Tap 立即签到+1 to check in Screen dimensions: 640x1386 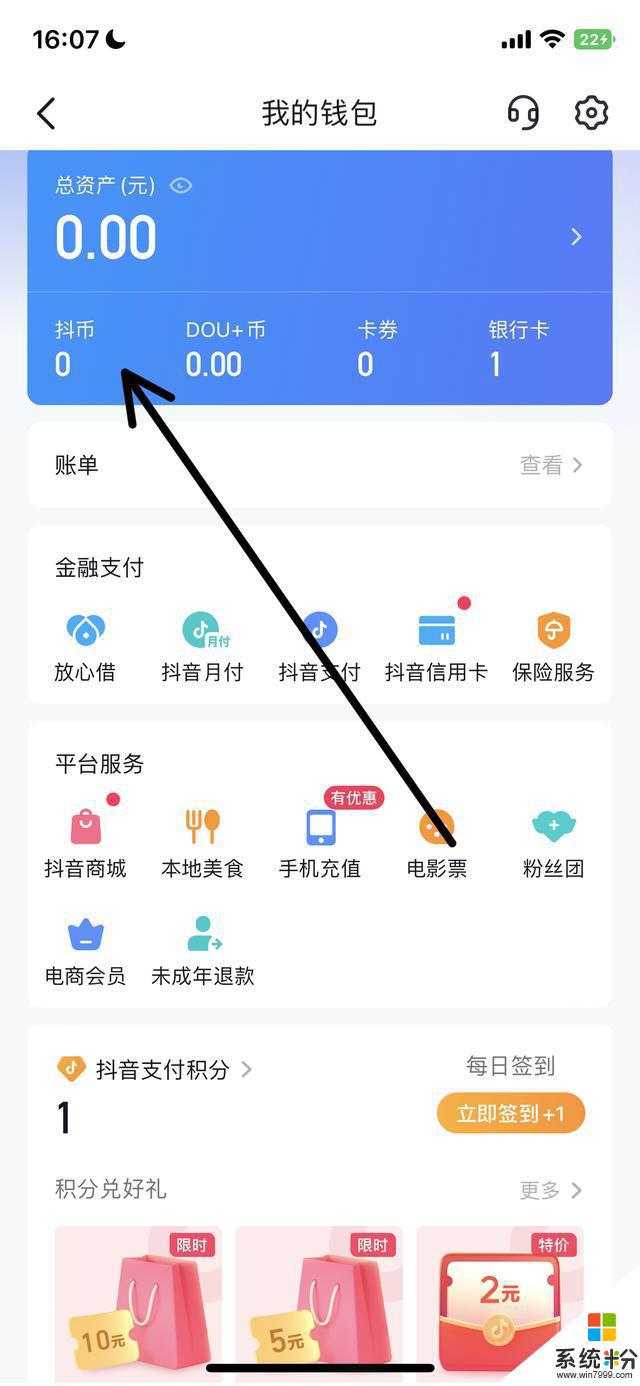click(x=510, y=1113)
